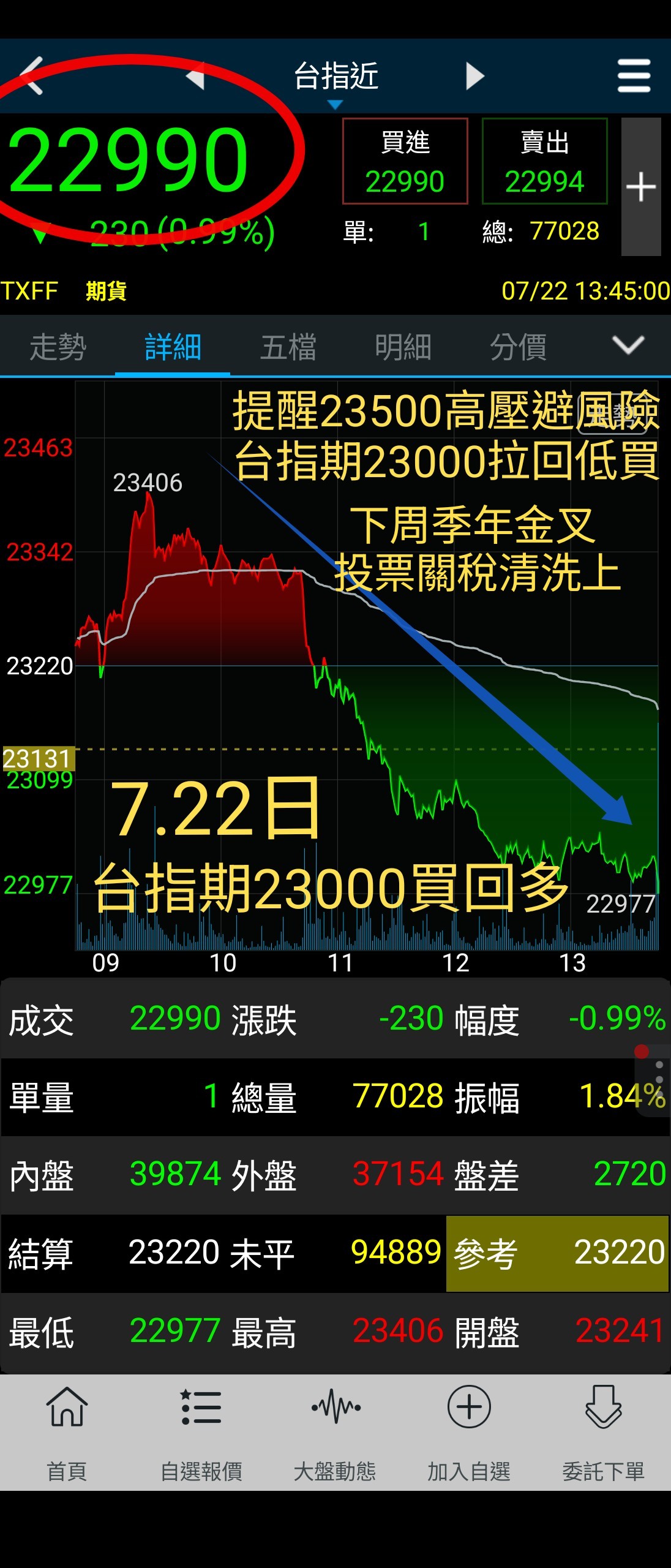
Task: Switch to the next contract with right triangle
Action: (x=474, y=77)
